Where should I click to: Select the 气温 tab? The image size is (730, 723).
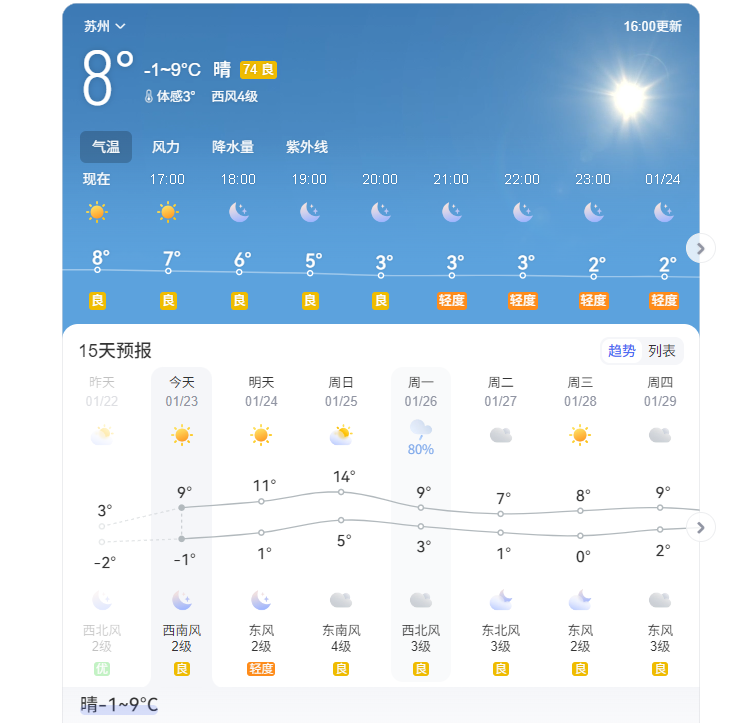coord(106,147)
